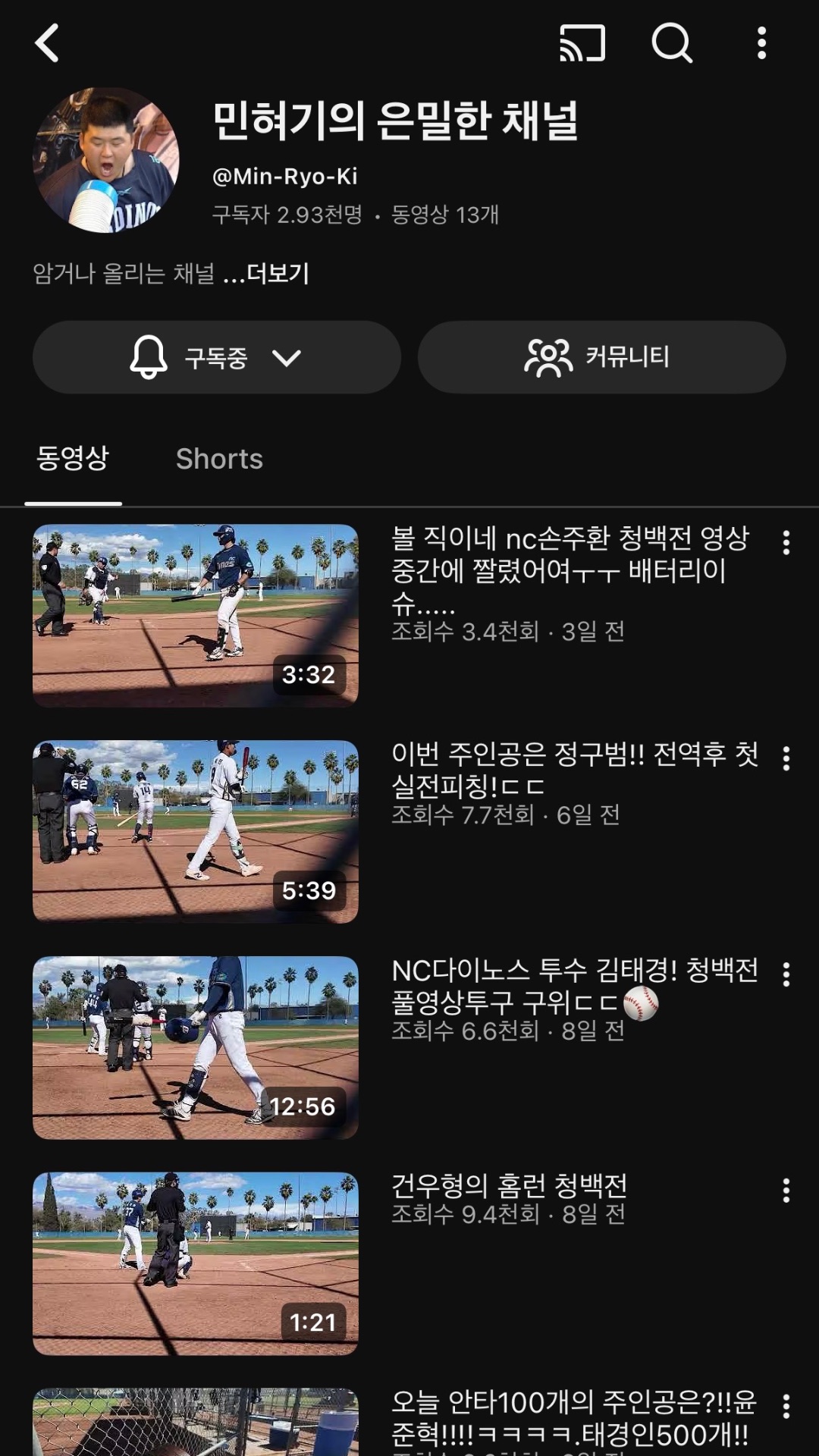Open more options for 건우형의 홈런 video
Screen dimensions: 819x1456
[x=786, y=1191]
